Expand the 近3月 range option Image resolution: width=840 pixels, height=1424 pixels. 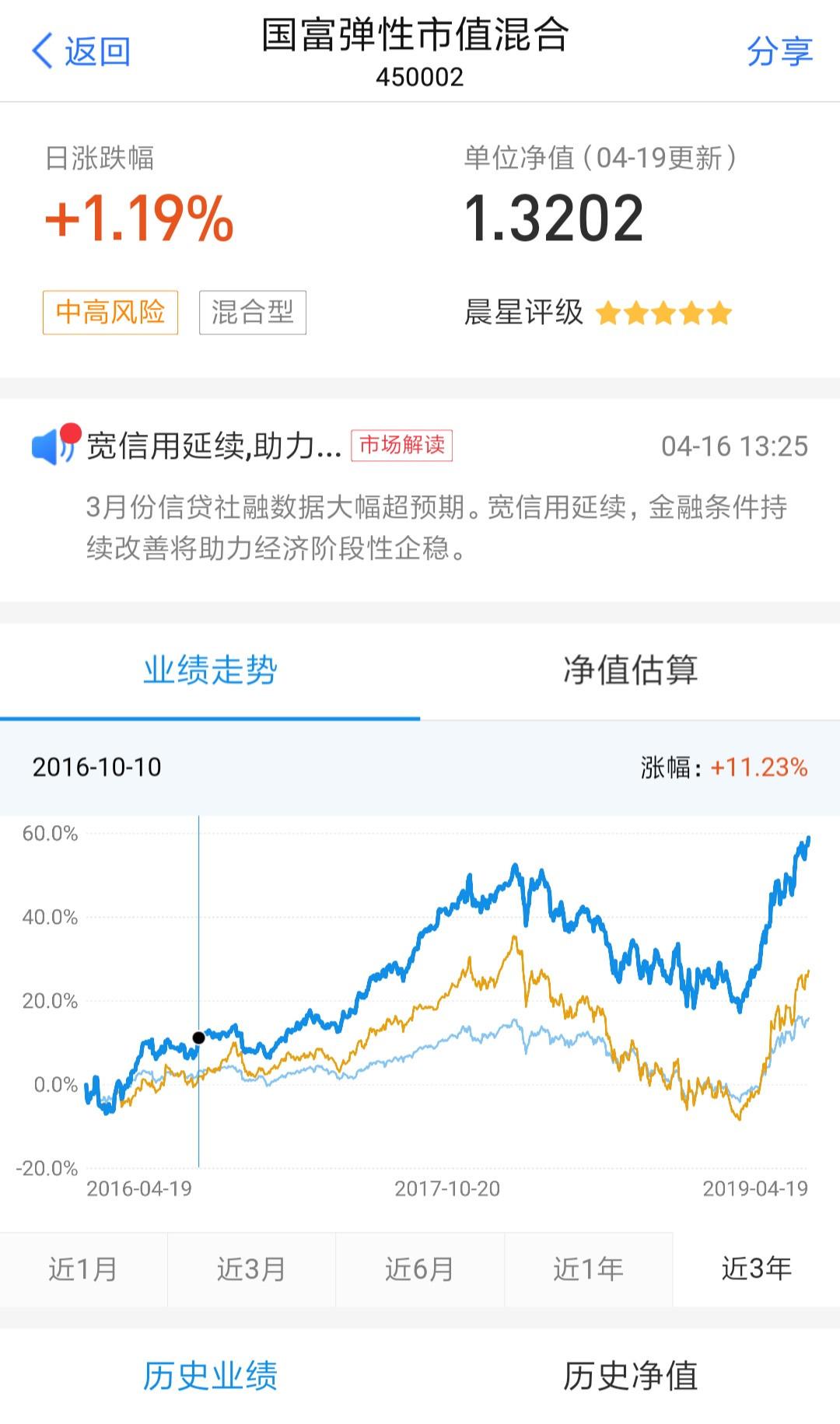tap(250, 1268)
